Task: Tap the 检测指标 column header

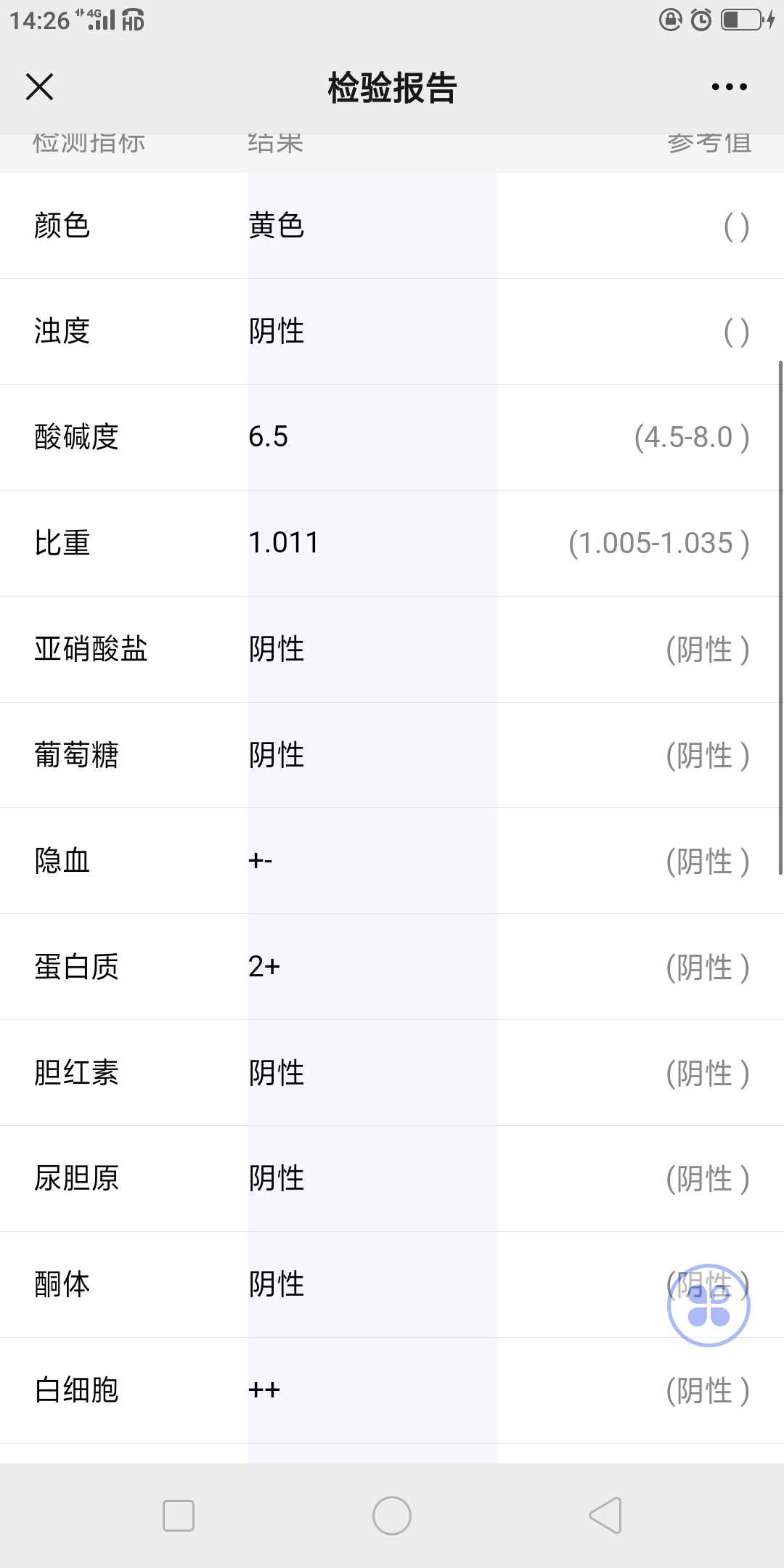Action: (x=90, y=142)
